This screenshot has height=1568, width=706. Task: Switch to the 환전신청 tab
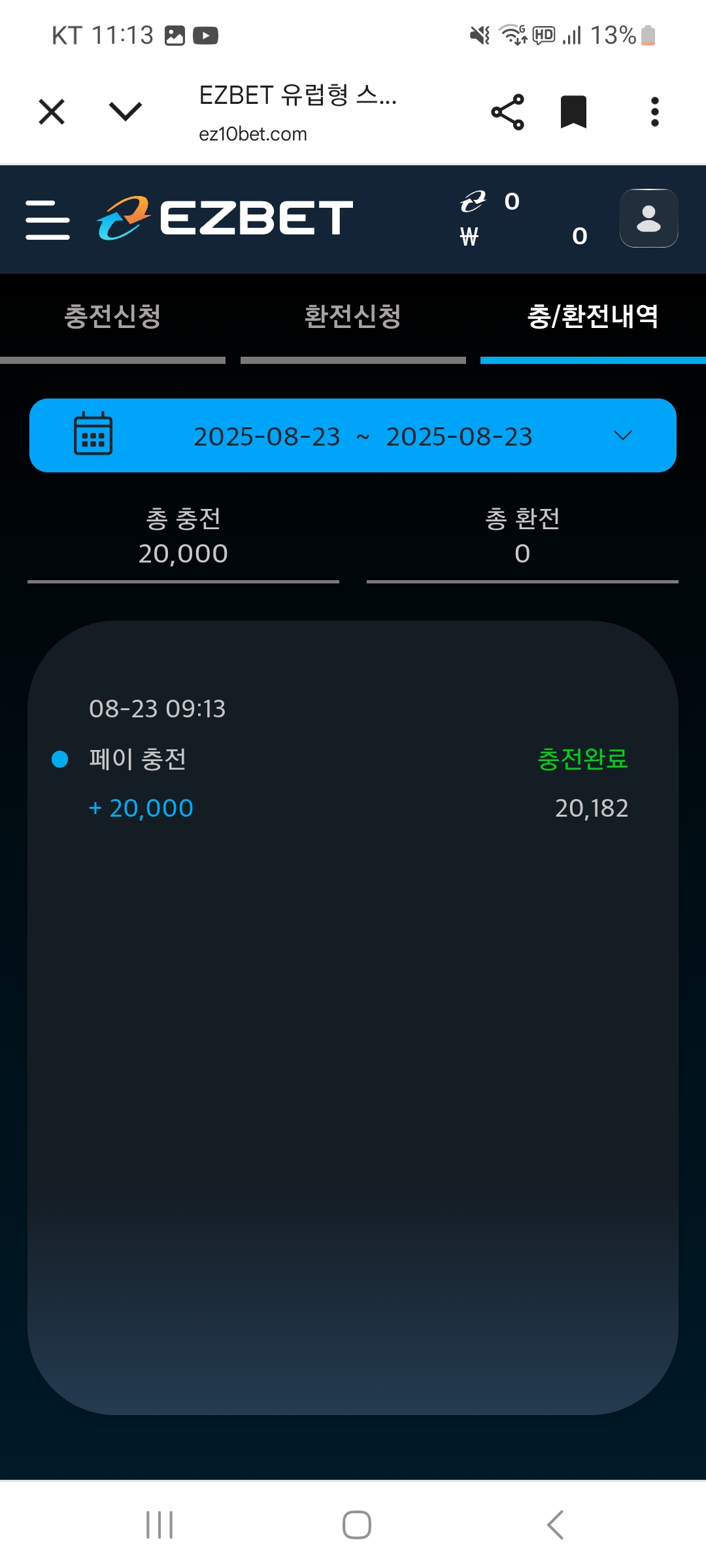pyautogui.click(x=353, y=317)
